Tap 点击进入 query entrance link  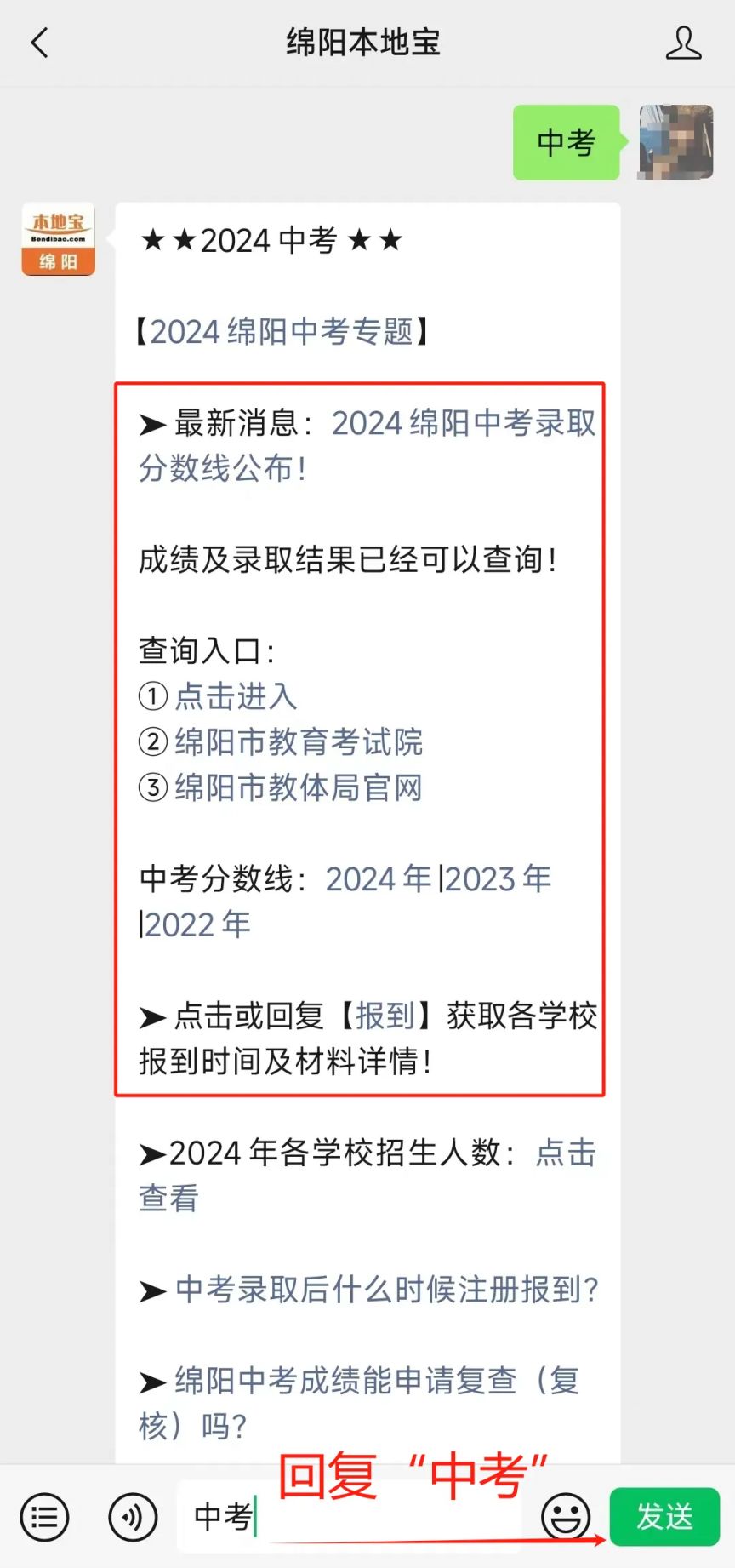pos(236,696)
